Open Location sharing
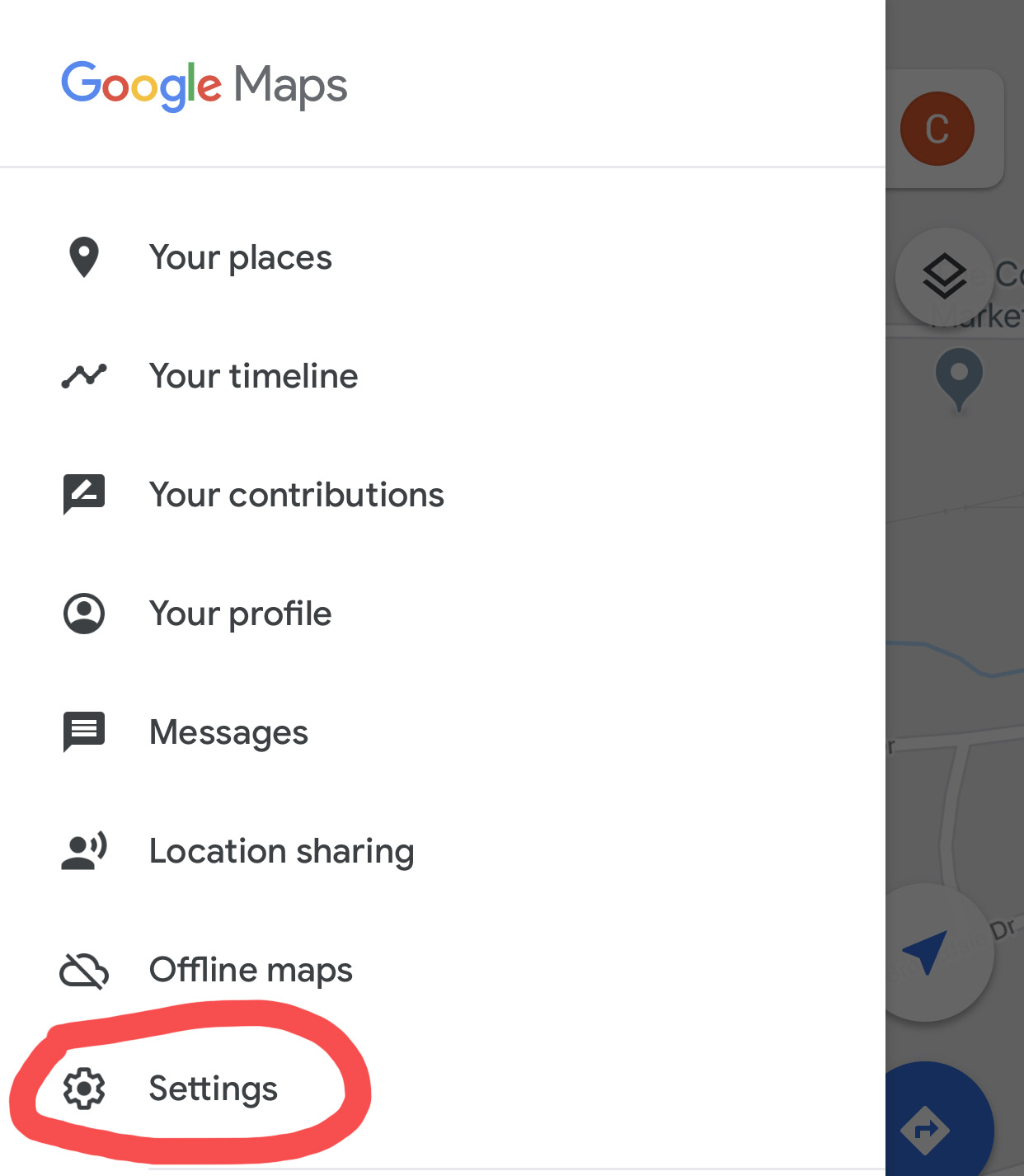The image size is (1024, 1176). click(280, 851)
